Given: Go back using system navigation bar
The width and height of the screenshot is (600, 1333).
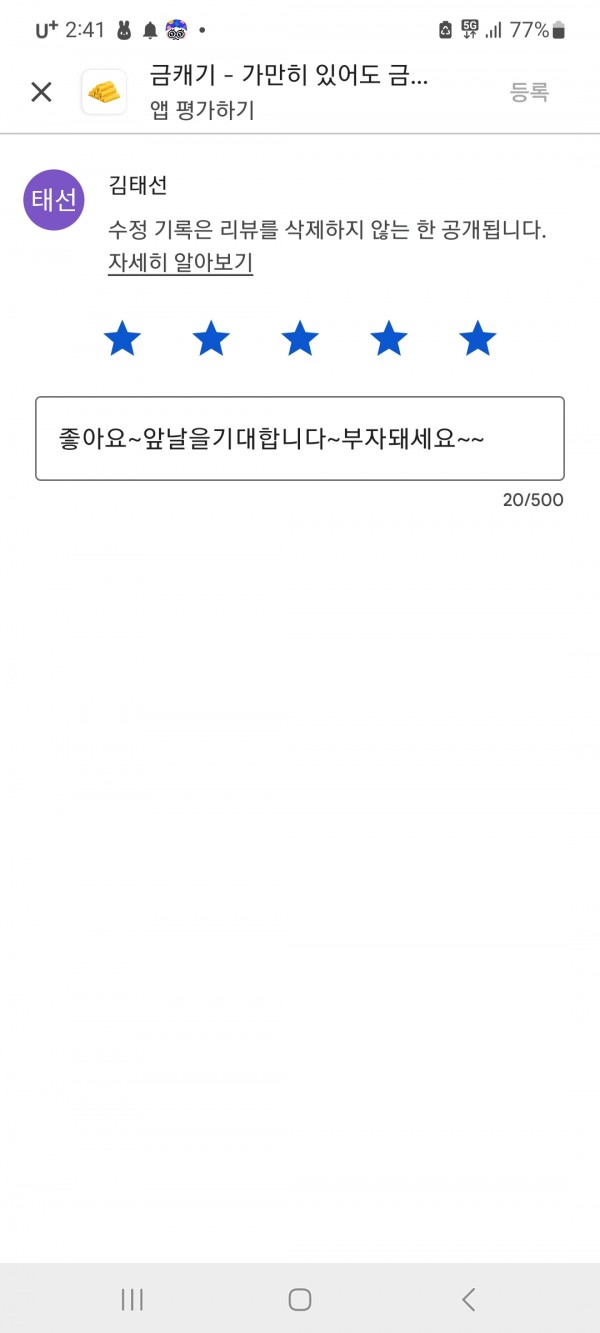Looking at the screenshot, I should click(x=468, y=1299).
